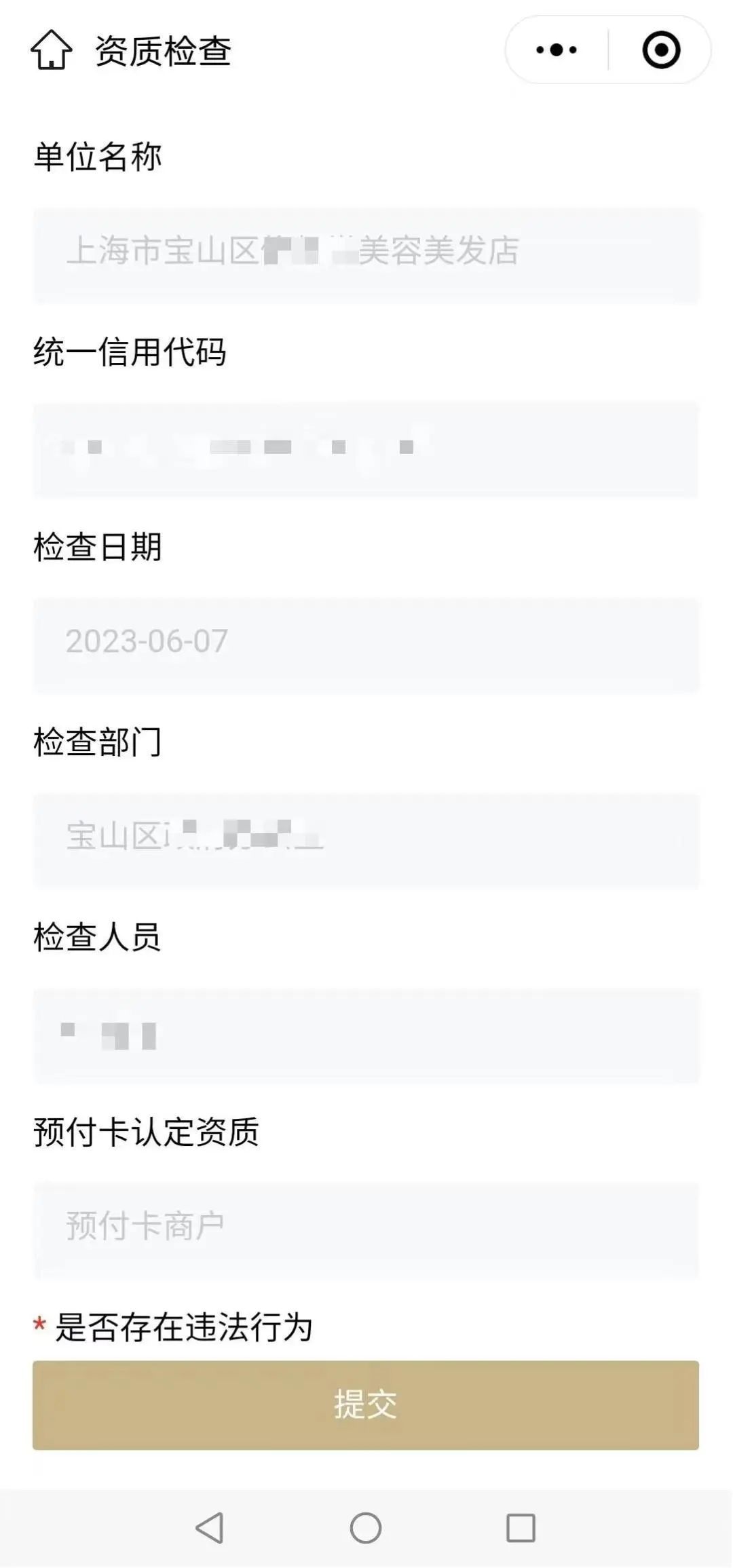Image resolution: width=733 pixels, height=1568 pixels.
Task: Tap the 统一信用代码 field
Action: [x=366, y=448]
